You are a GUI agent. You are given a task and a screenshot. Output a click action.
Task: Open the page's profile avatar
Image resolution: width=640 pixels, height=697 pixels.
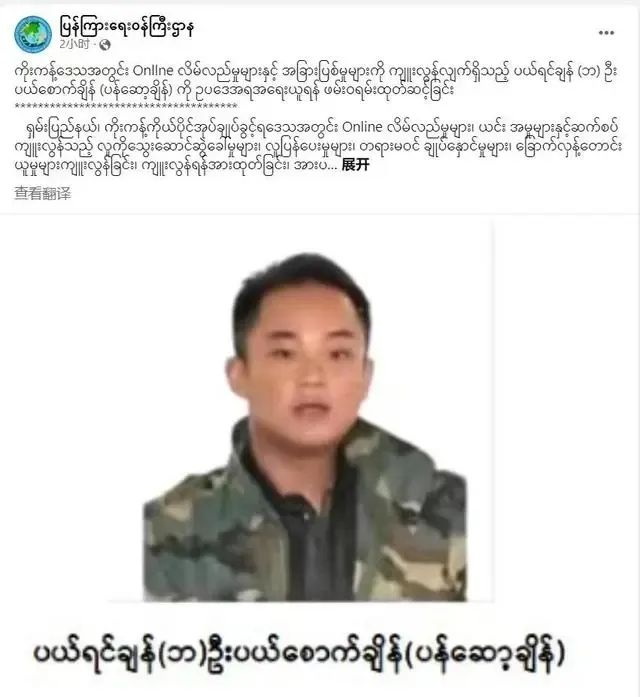point(33,33)
